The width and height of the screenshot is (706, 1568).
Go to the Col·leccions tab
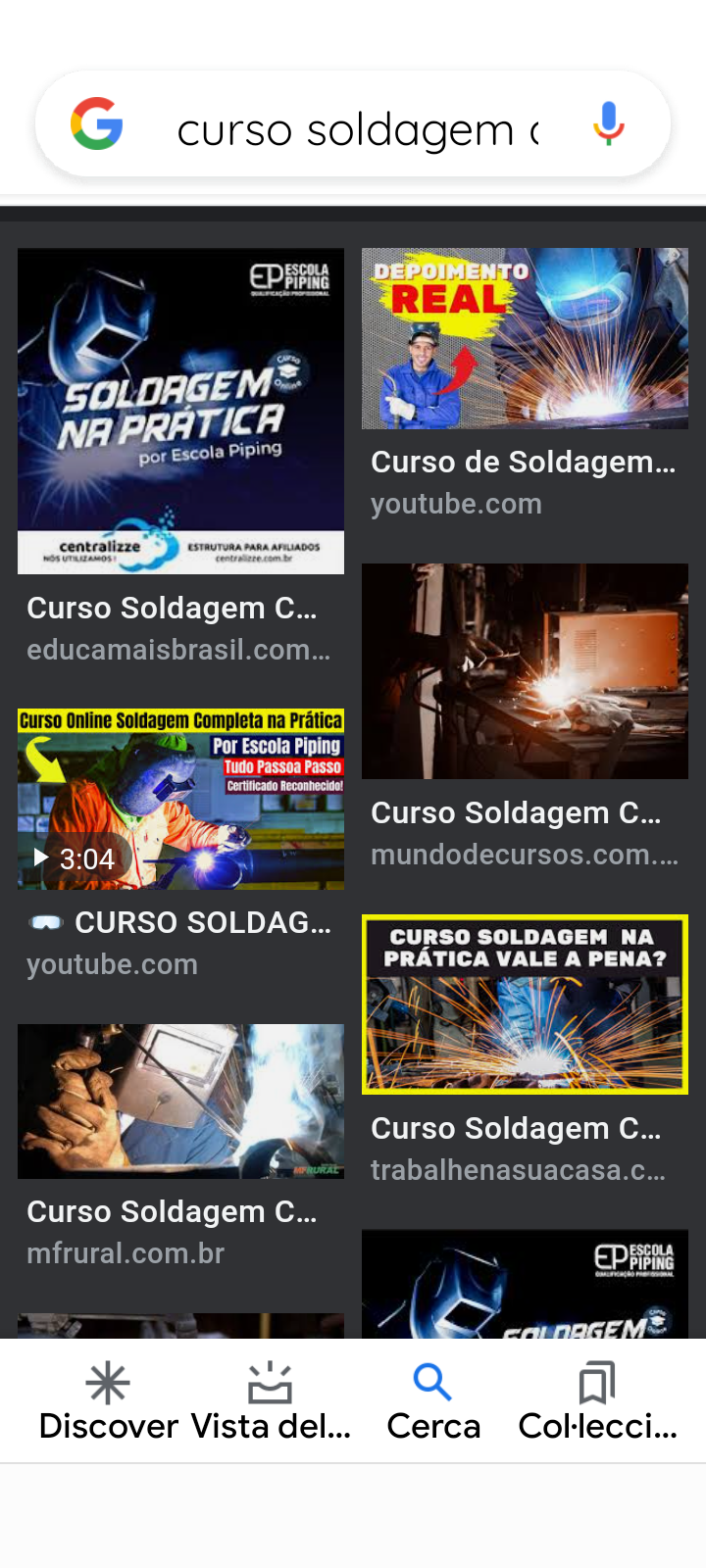[597, 1401]
